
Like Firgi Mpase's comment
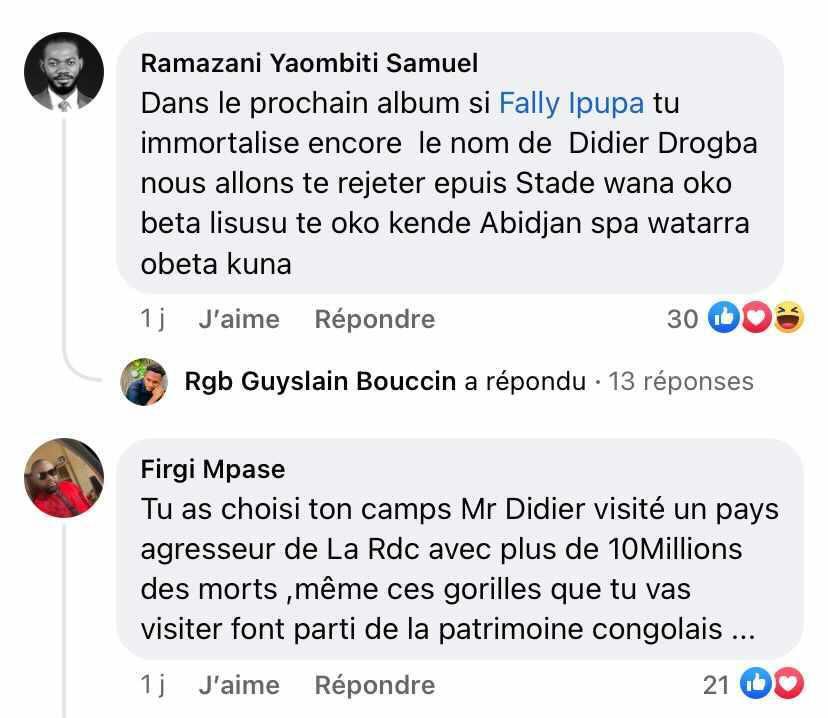tap(238, 685)
